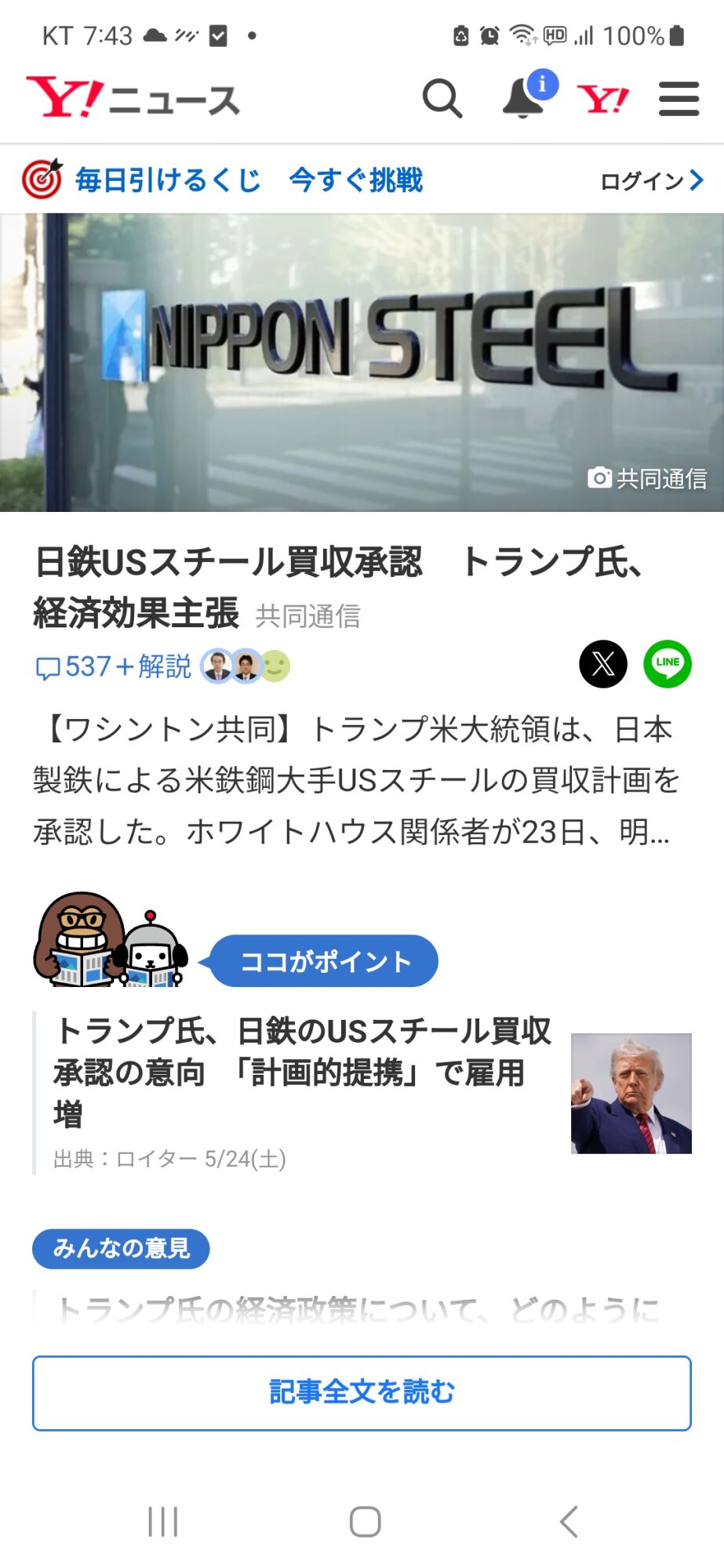The image size is (724, 1568).
Task: Open the search magnifier icon
Action: (x=442, y=99)
